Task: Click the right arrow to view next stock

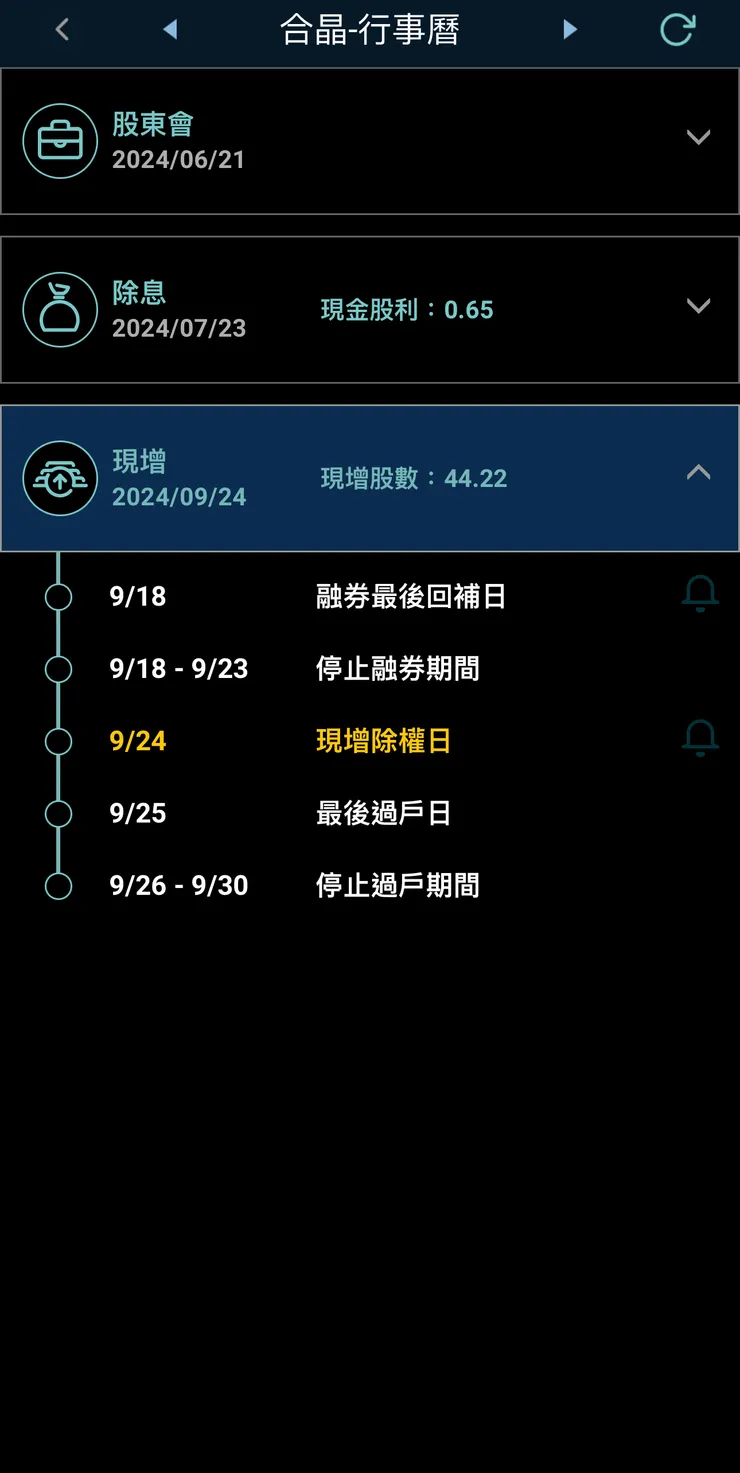Action: pos(570,29)
